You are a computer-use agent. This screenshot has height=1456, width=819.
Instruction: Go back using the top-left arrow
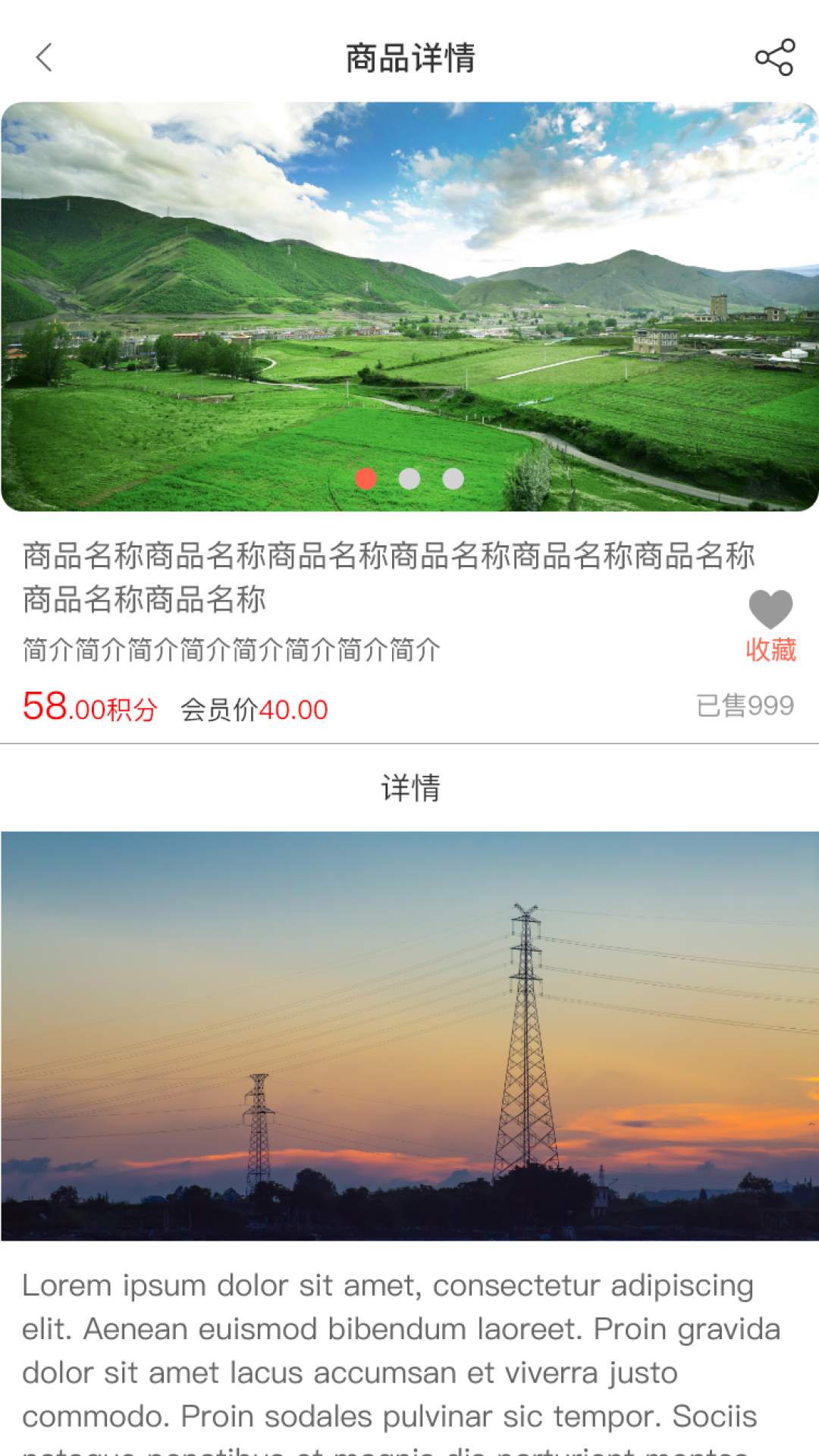pyautogui.click(x=44, y=58)
